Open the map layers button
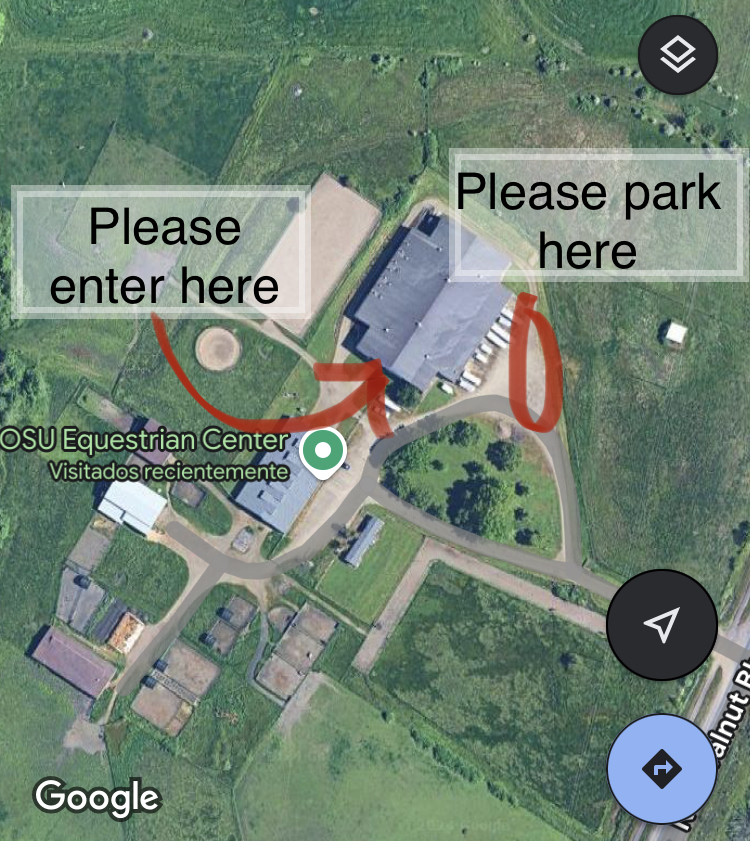This screenshot has height=841, width=750. click(x=679, y=55)
